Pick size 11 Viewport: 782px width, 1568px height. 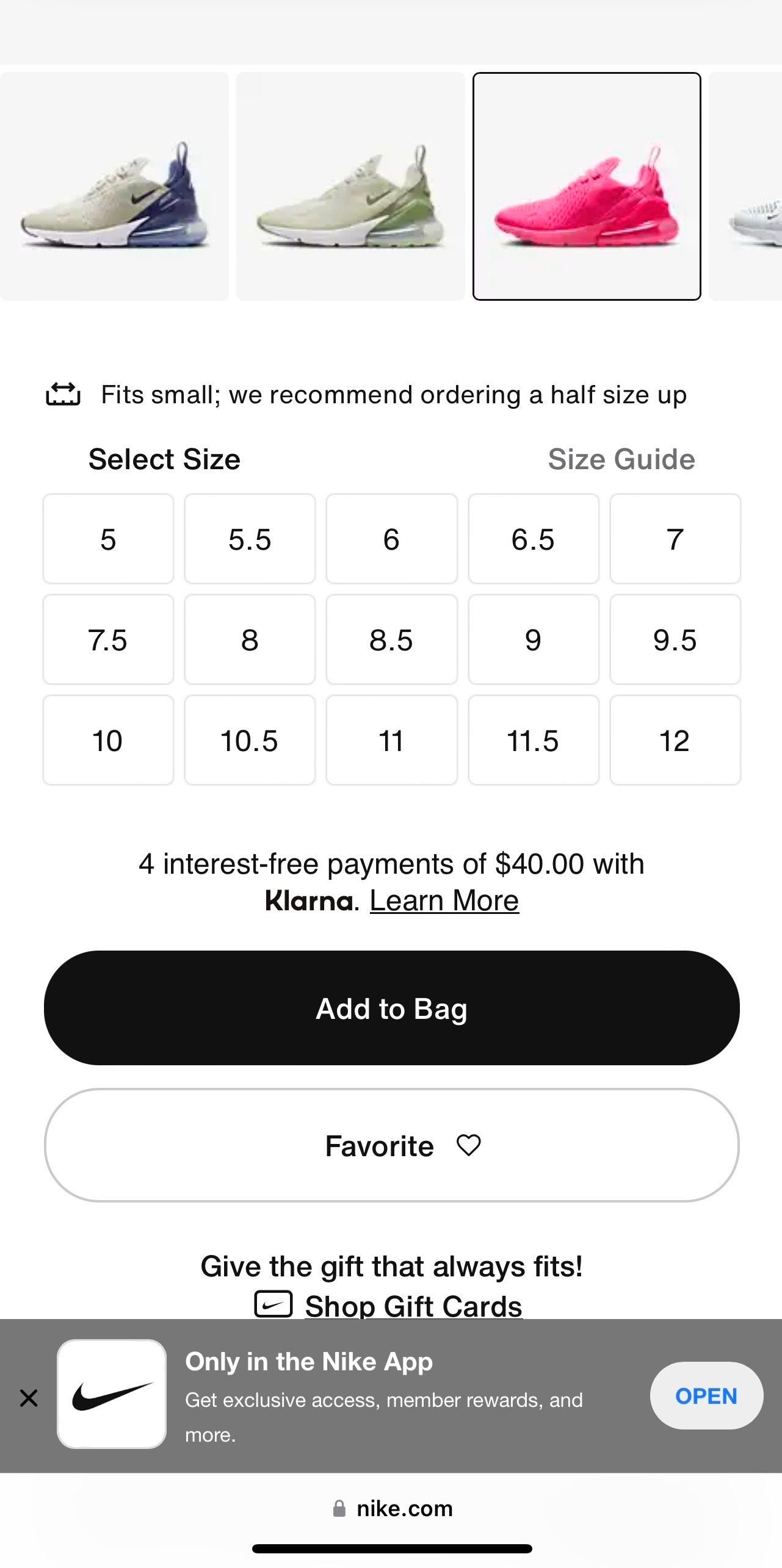click(391, 740)
